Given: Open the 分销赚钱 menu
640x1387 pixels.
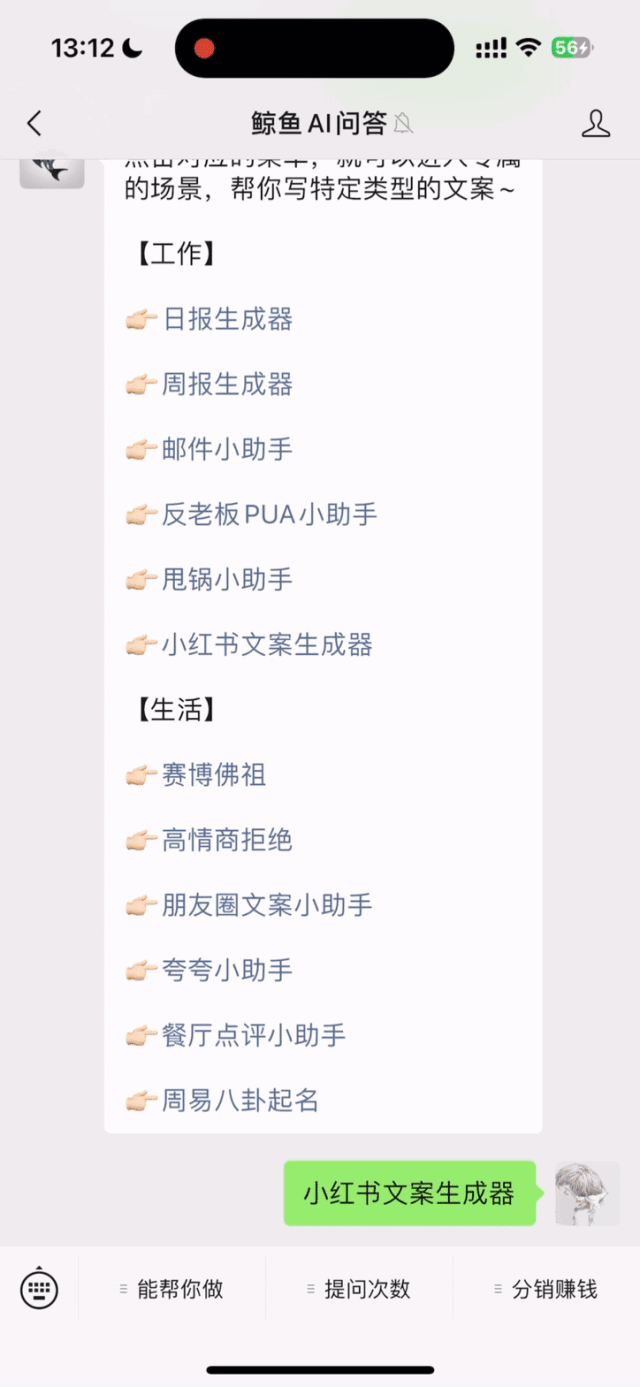Looking at the screenshot, I should click(x=547, y=1289).
